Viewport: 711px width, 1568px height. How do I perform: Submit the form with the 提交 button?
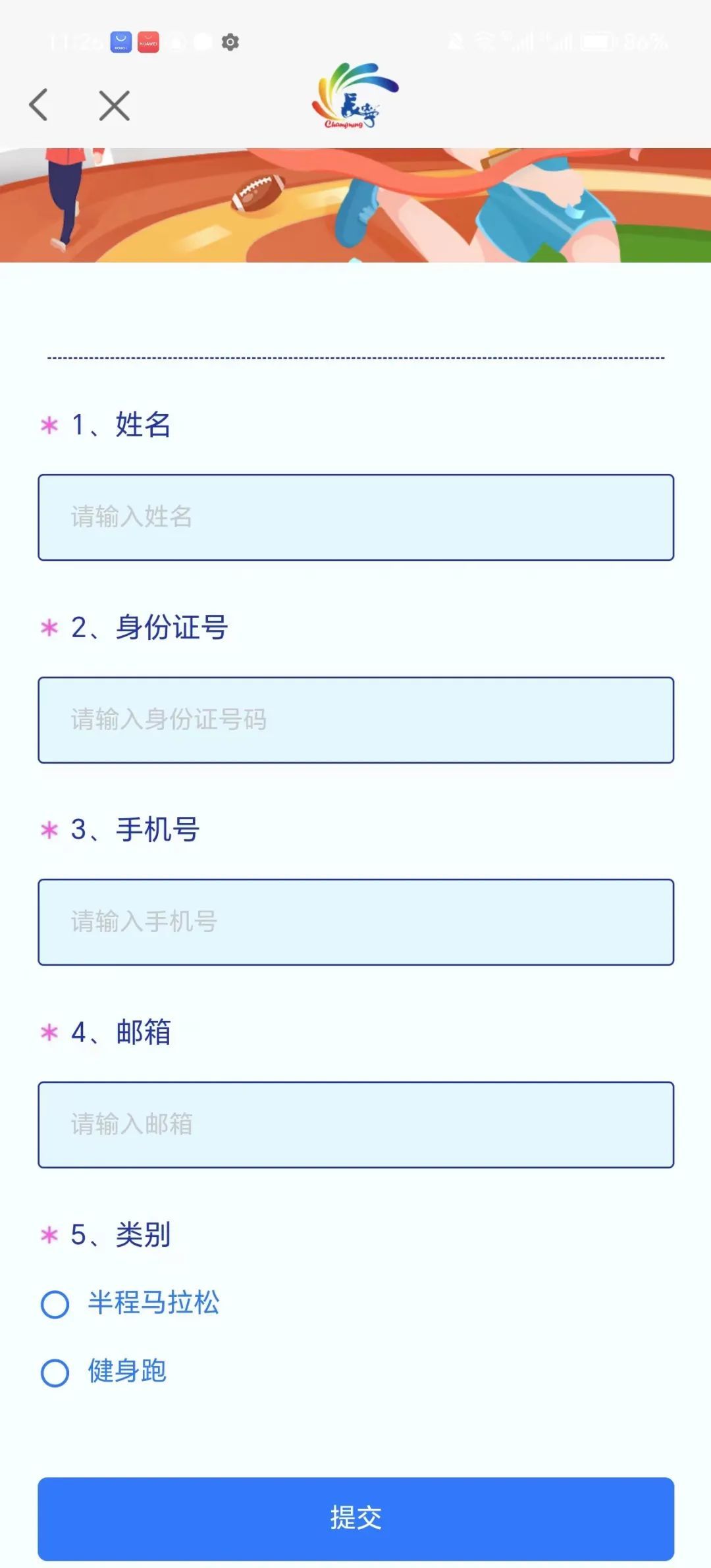[355, 1518]
